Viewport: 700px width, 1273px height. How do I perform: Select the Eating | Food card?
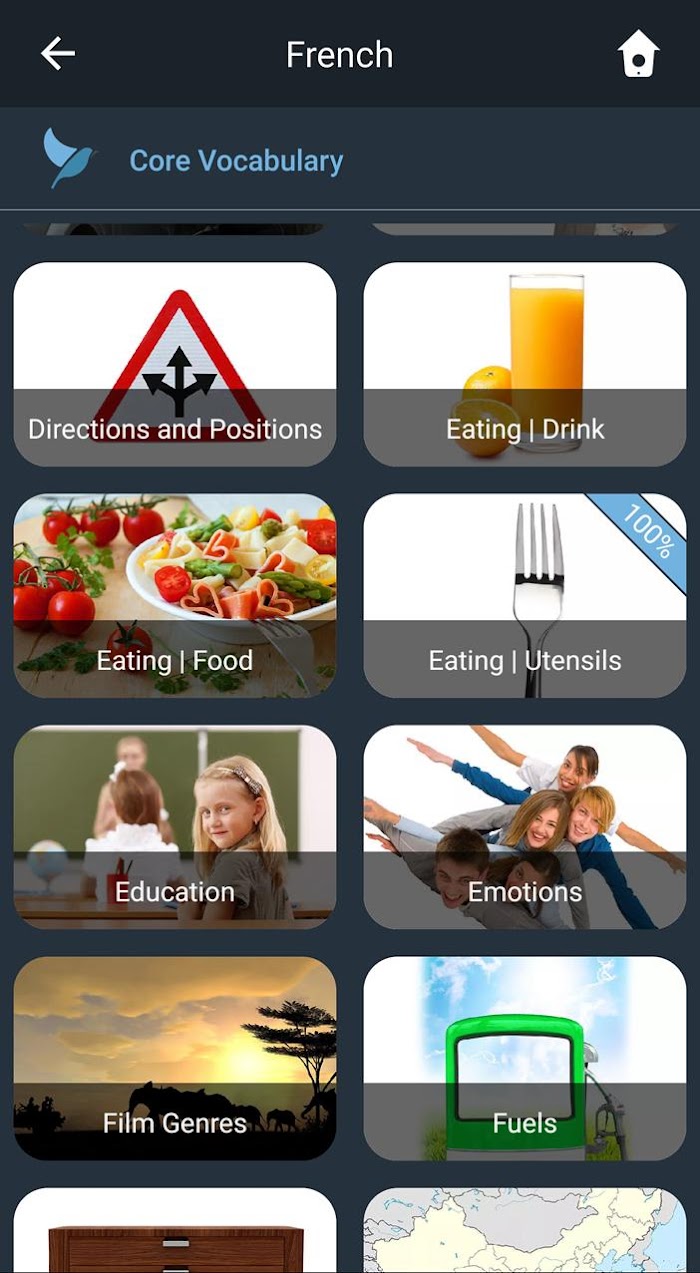pyautogui.click(x=175, y=596)
